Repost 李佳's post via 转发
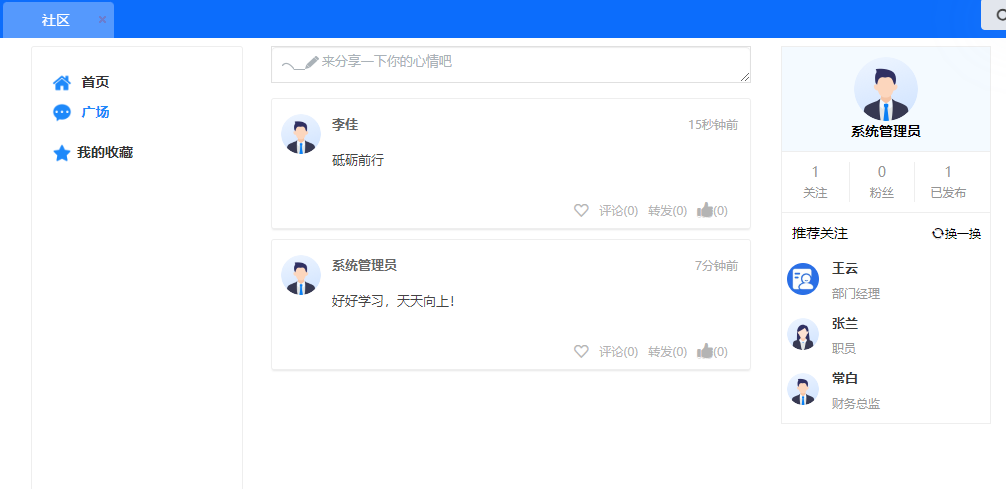This screenshot has height=489, width=1006. point(667,211)
